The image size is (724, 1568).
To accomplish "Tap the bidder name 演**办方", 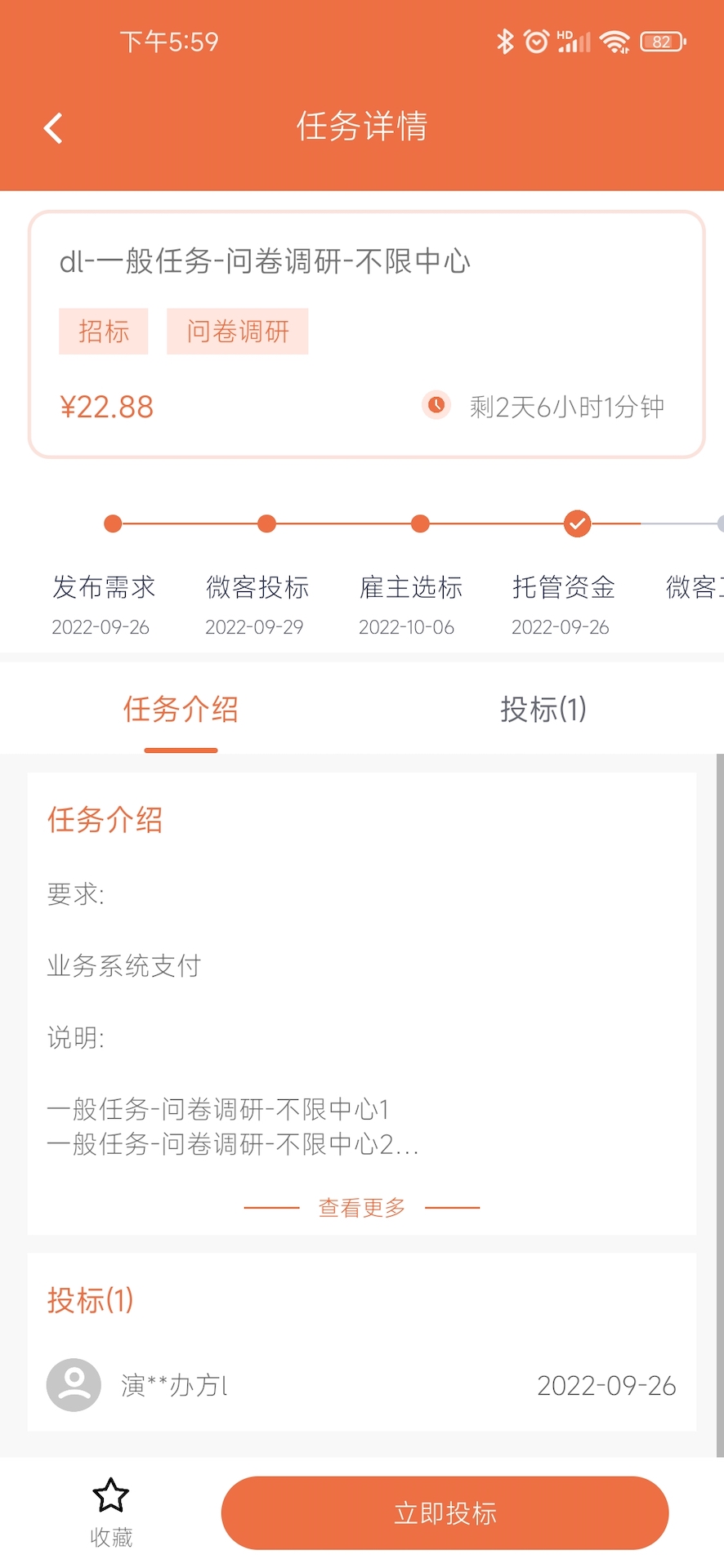I will pos(172,1384).
